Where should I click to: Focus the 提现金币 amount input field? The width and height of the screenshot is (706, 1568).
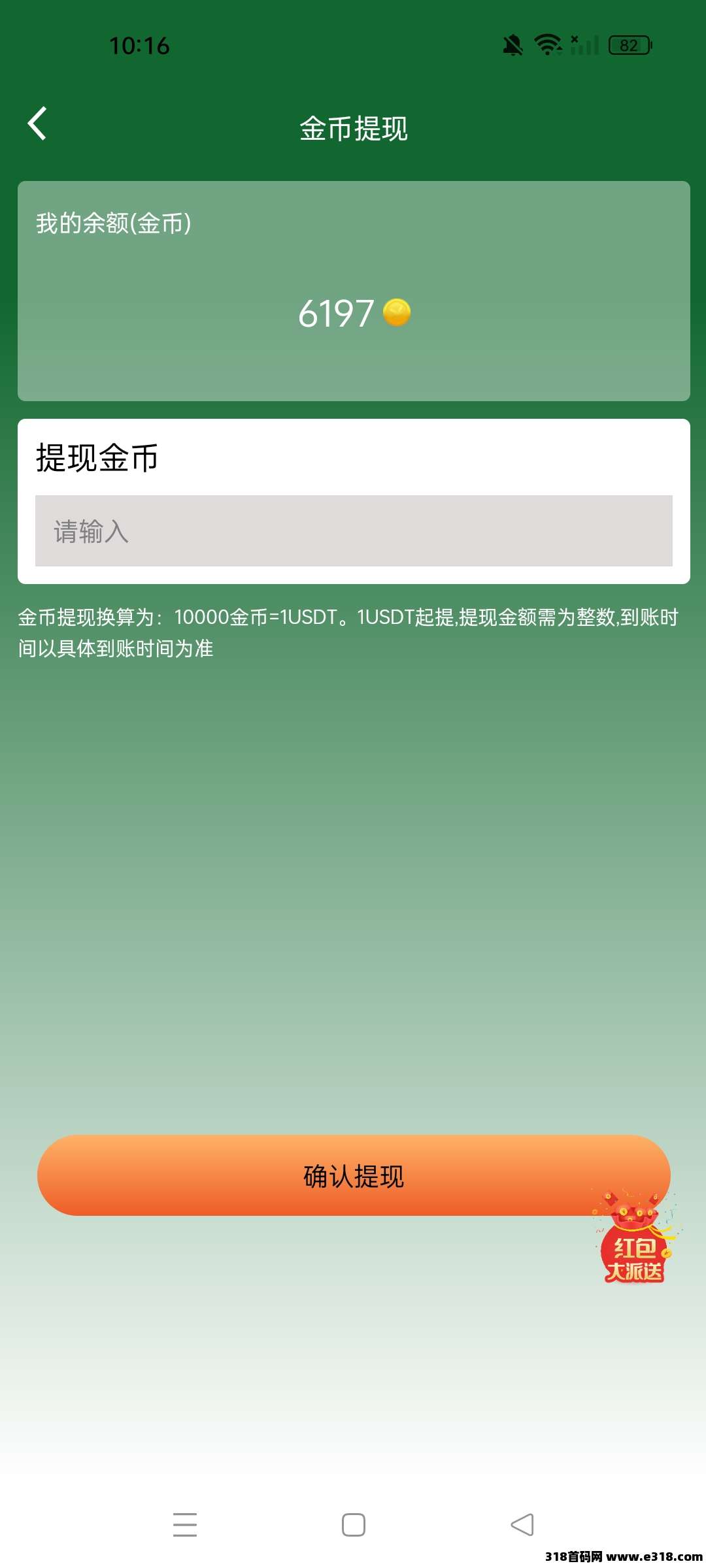(x=354, y=531)
